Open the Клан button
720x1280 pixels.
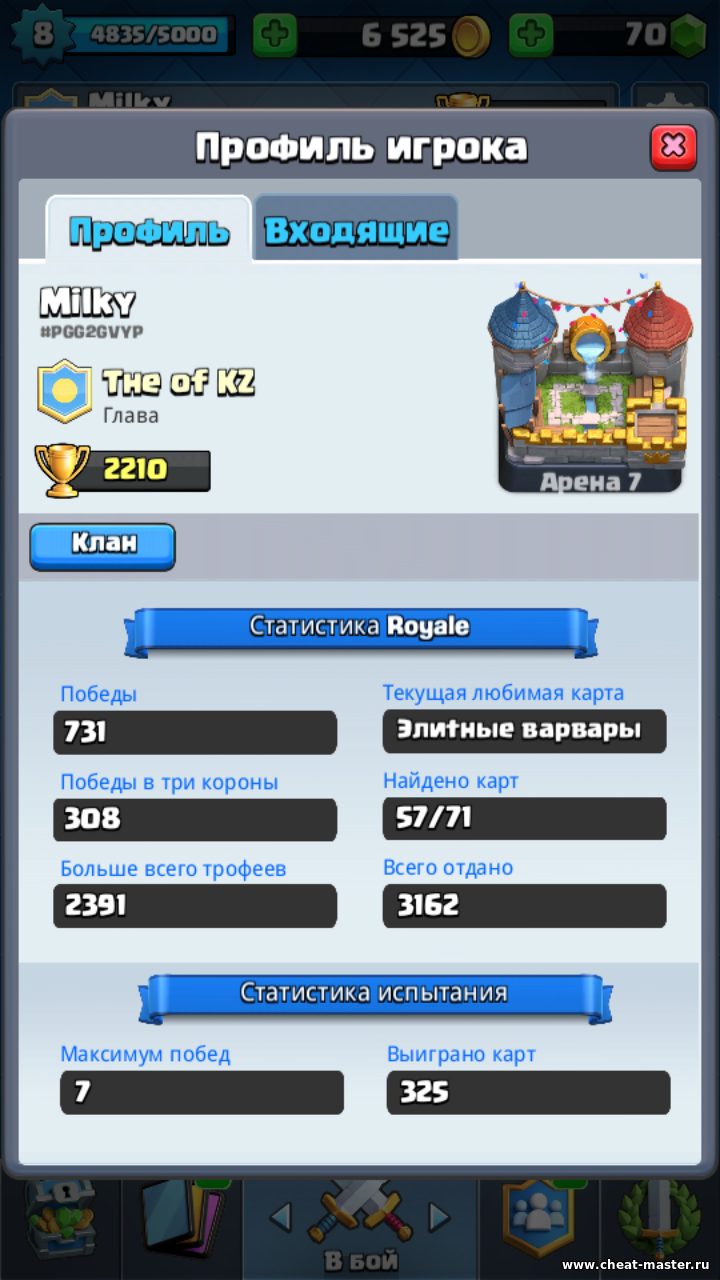click(102, 545)
